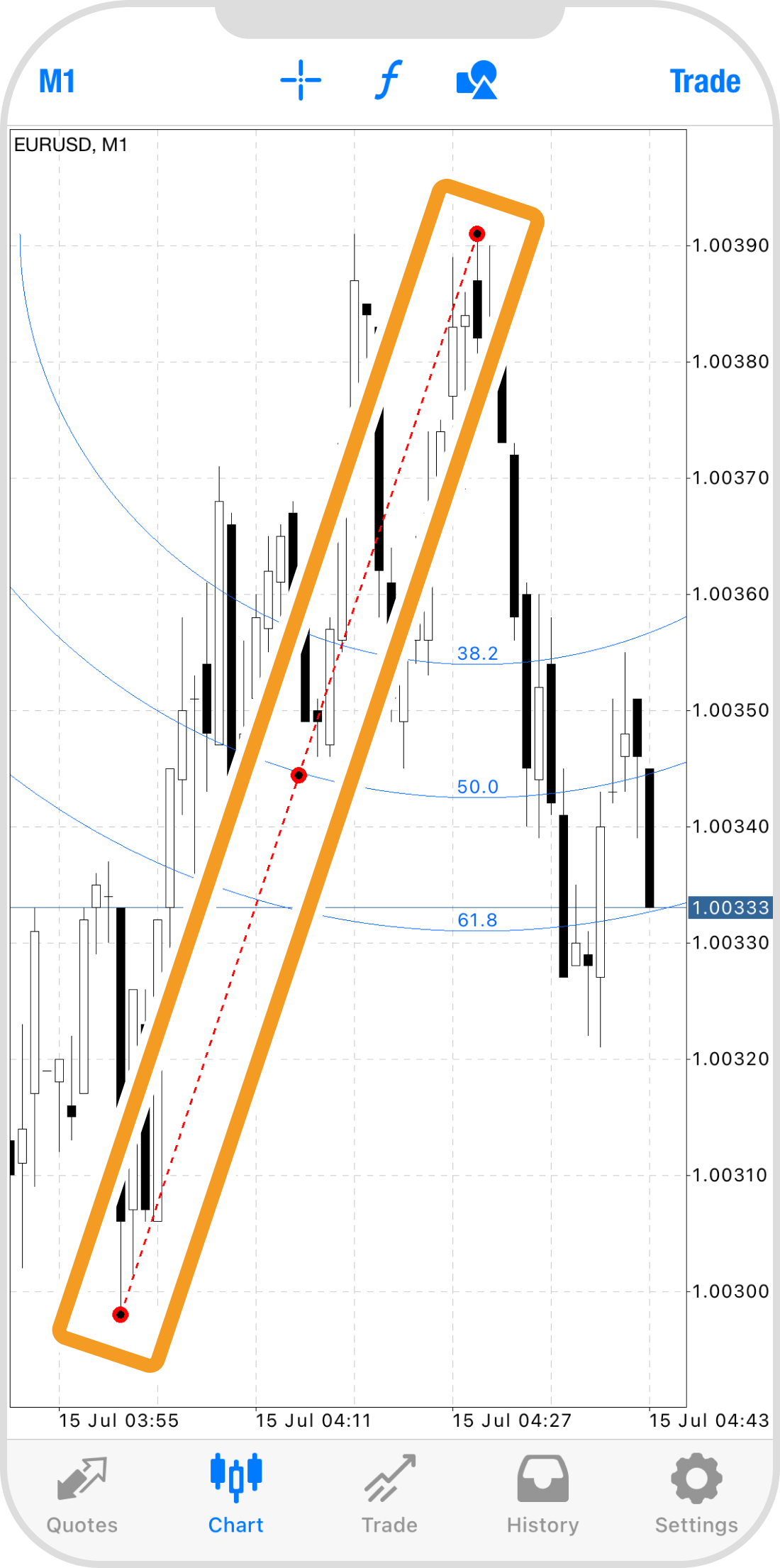Viewport: 780px width, 1568px height.
Task: Select the bottom red anchor point of Fibonacci arc
Action: (x=121, y=1315)
